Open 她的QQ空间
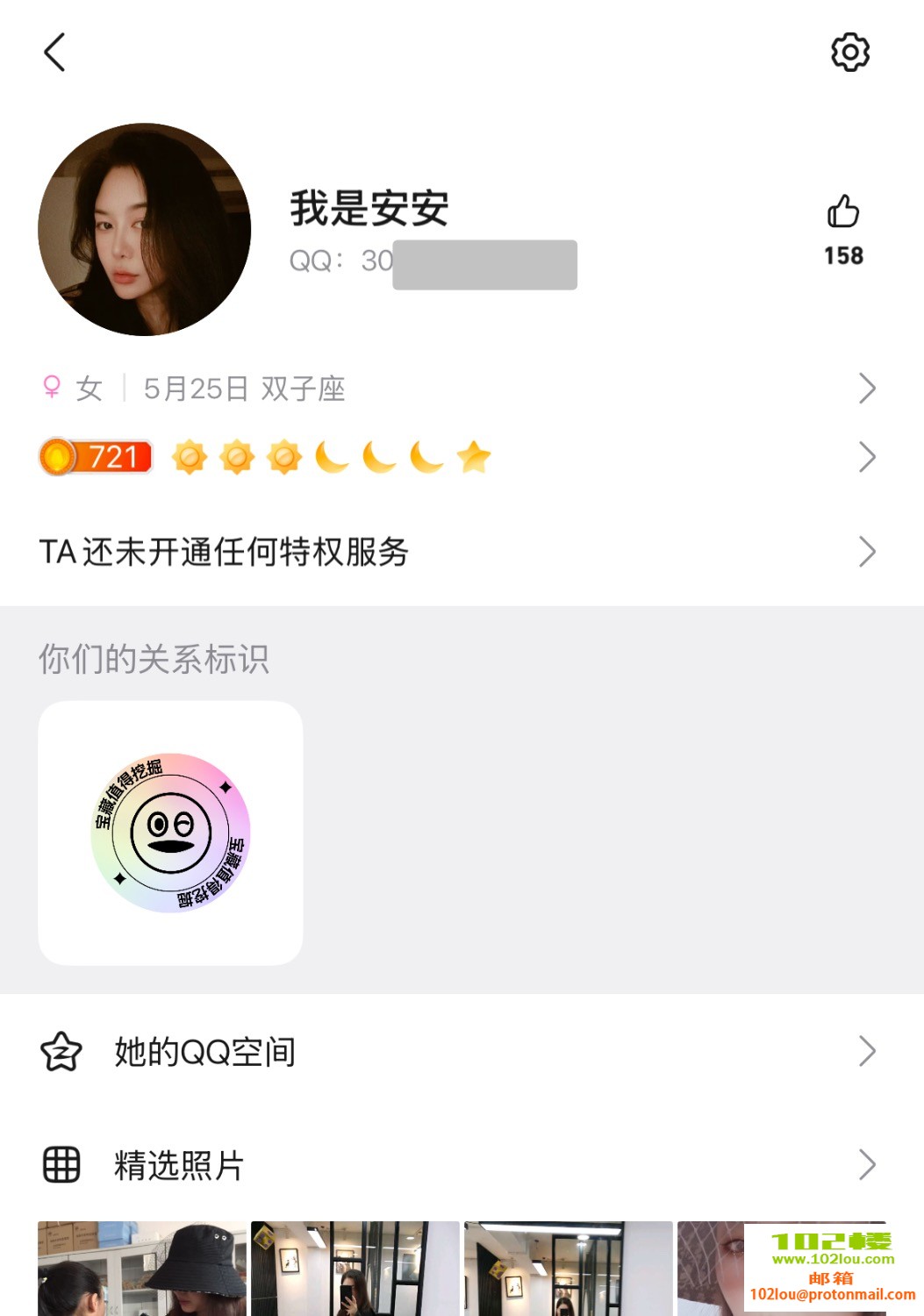 click(456, 1051)
